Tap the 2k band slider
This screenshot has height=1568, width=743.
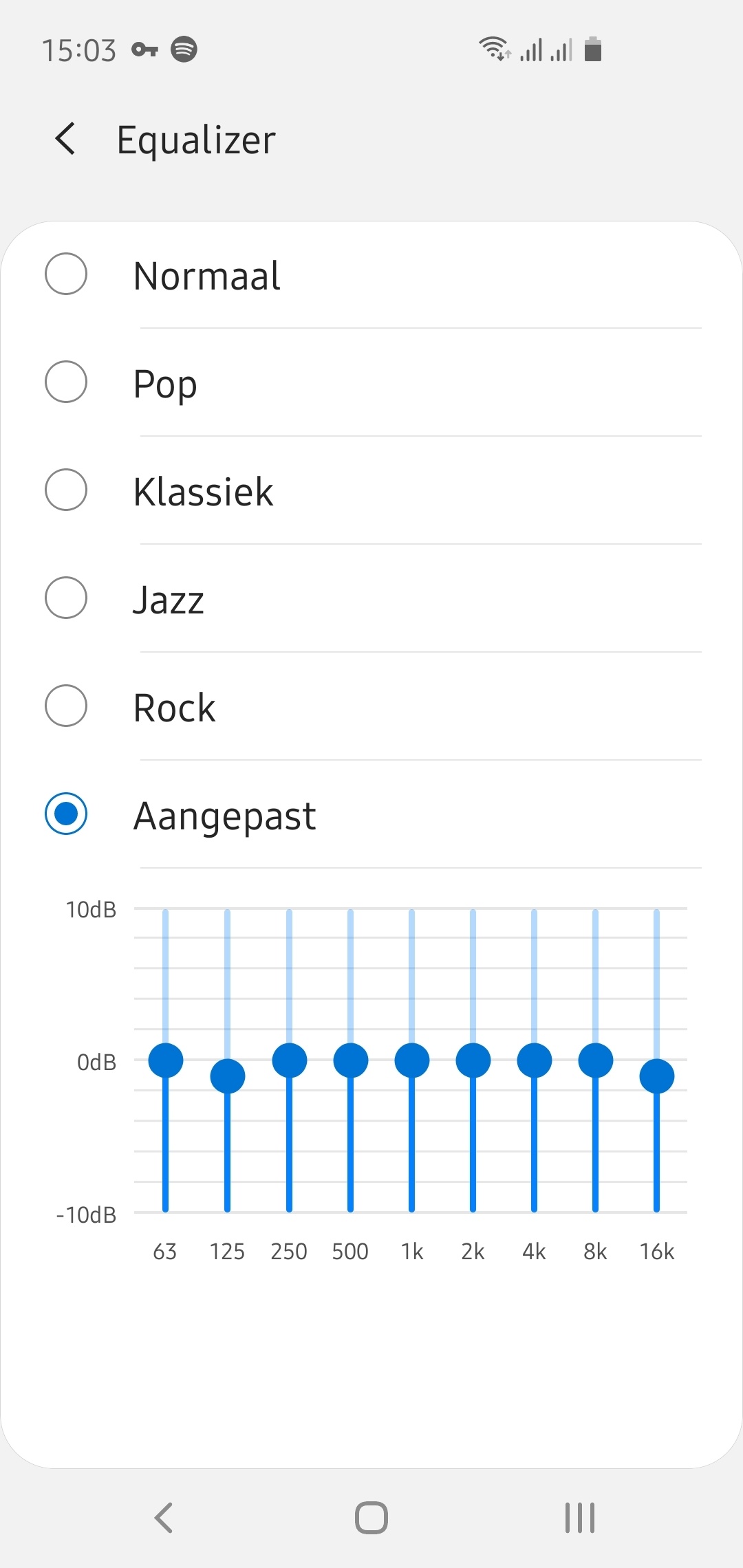(473, 1060)
